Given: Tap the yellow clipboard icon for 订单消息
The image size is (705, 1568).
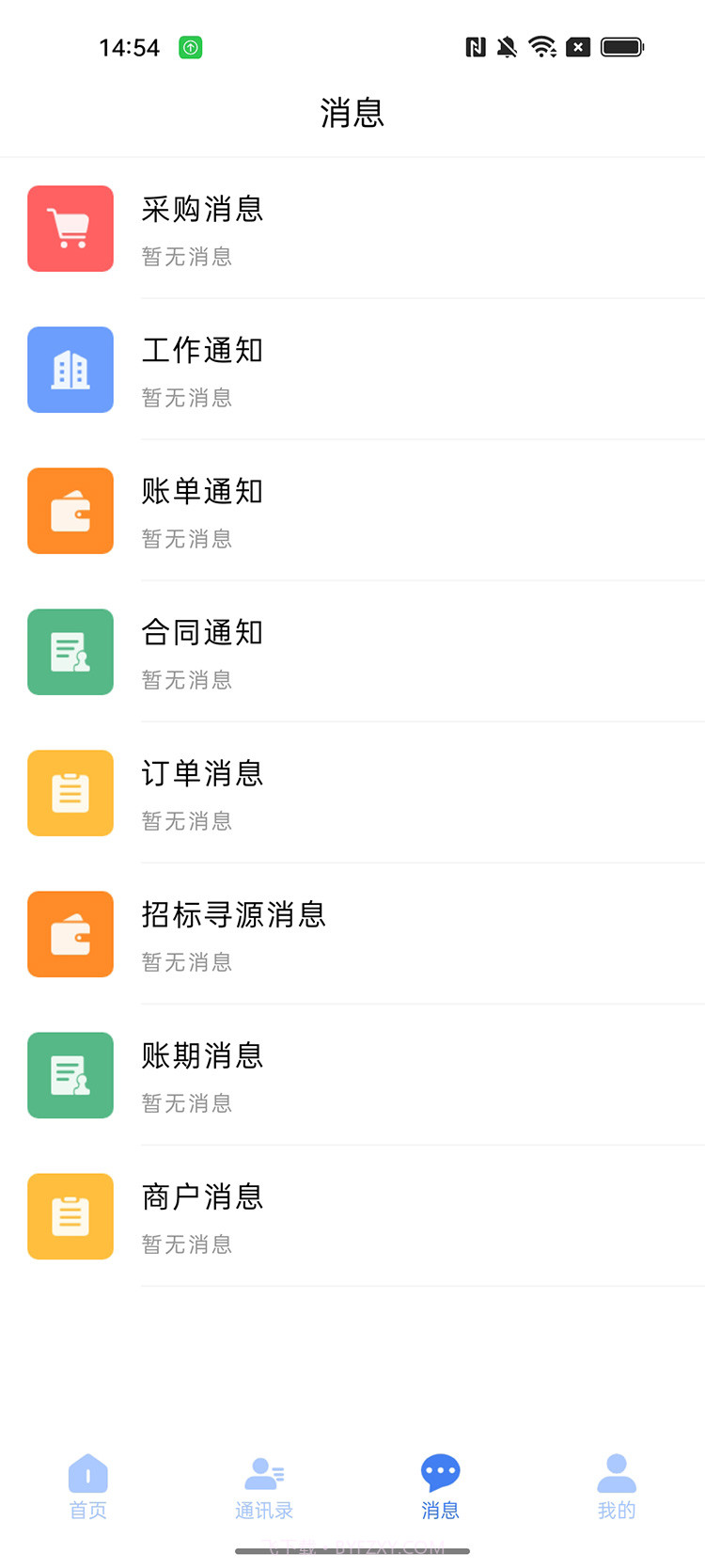Looking at the screenshot, I should point(70,793).
